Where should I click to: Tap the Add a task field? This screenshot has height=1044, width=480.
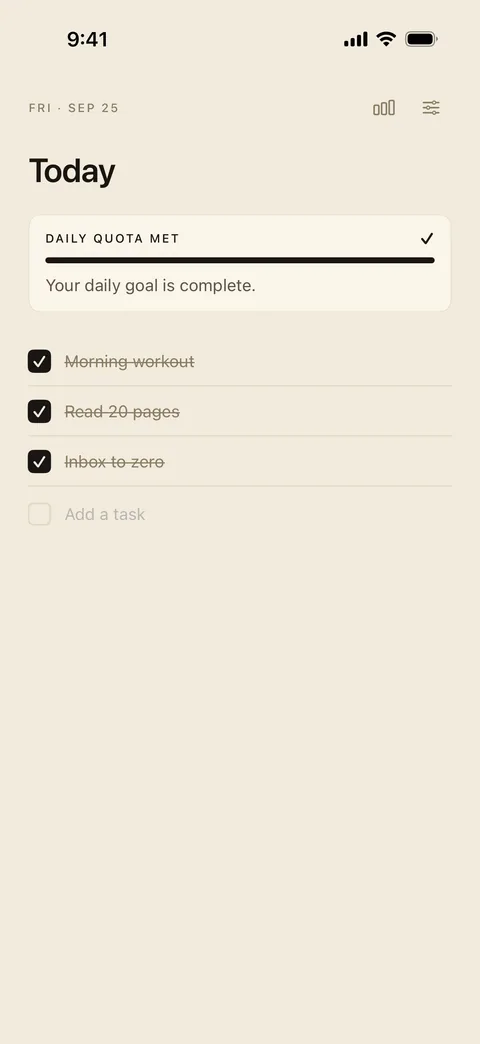pyautogui.click(x=240, y=514)
